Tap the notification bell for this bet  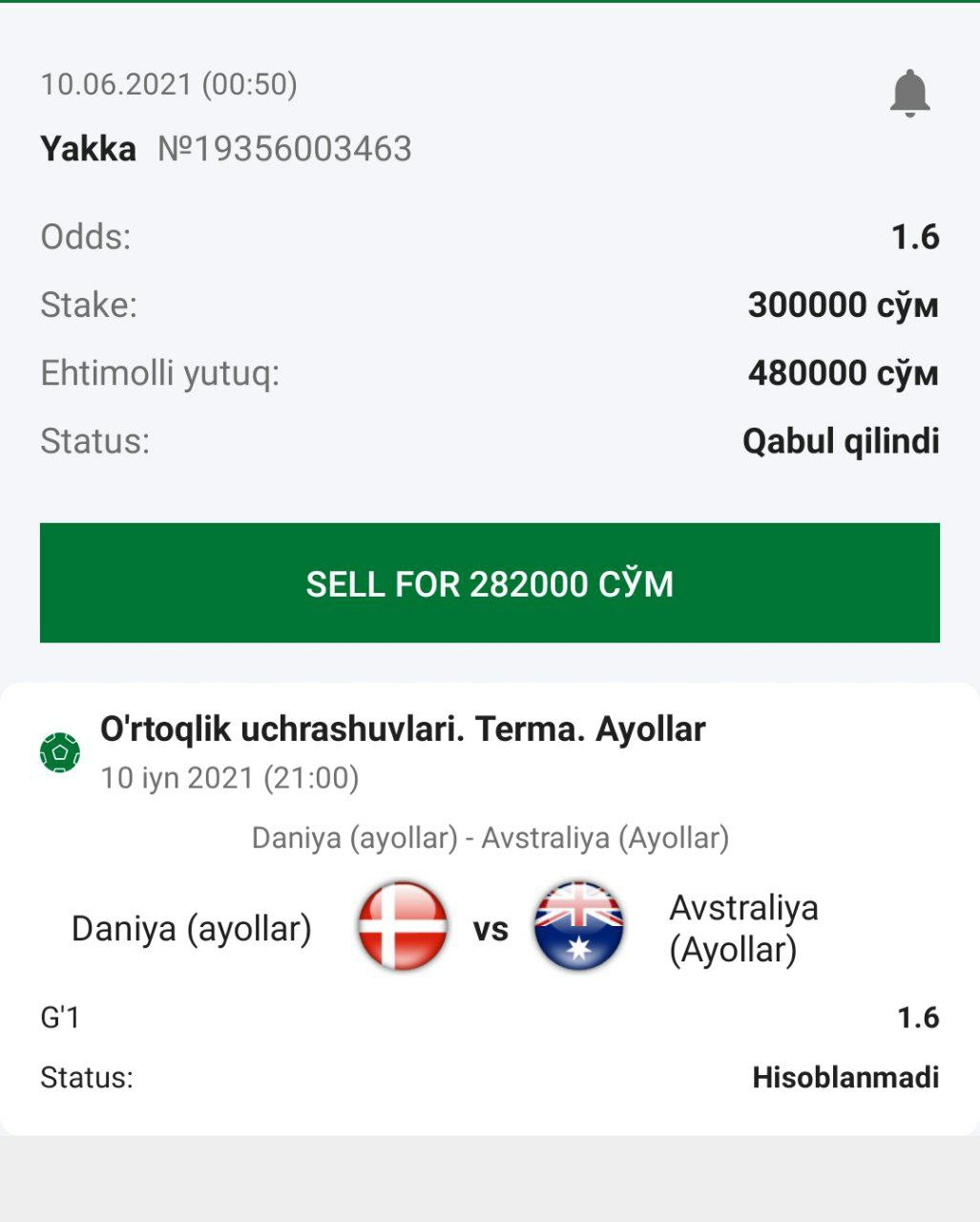pos(909,94)
